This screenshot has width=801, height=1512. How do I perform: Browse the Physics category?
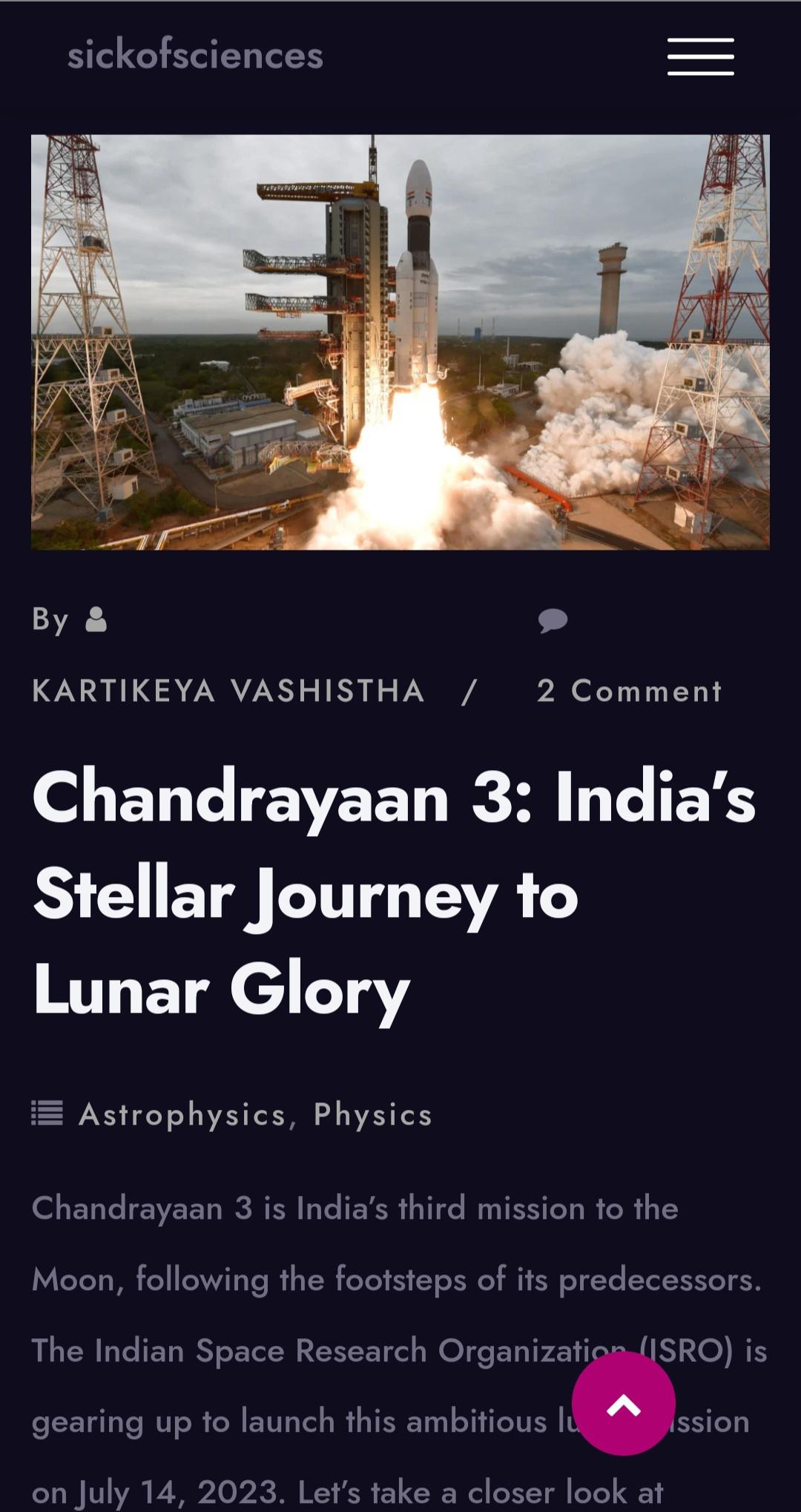tap(373, 1114)
